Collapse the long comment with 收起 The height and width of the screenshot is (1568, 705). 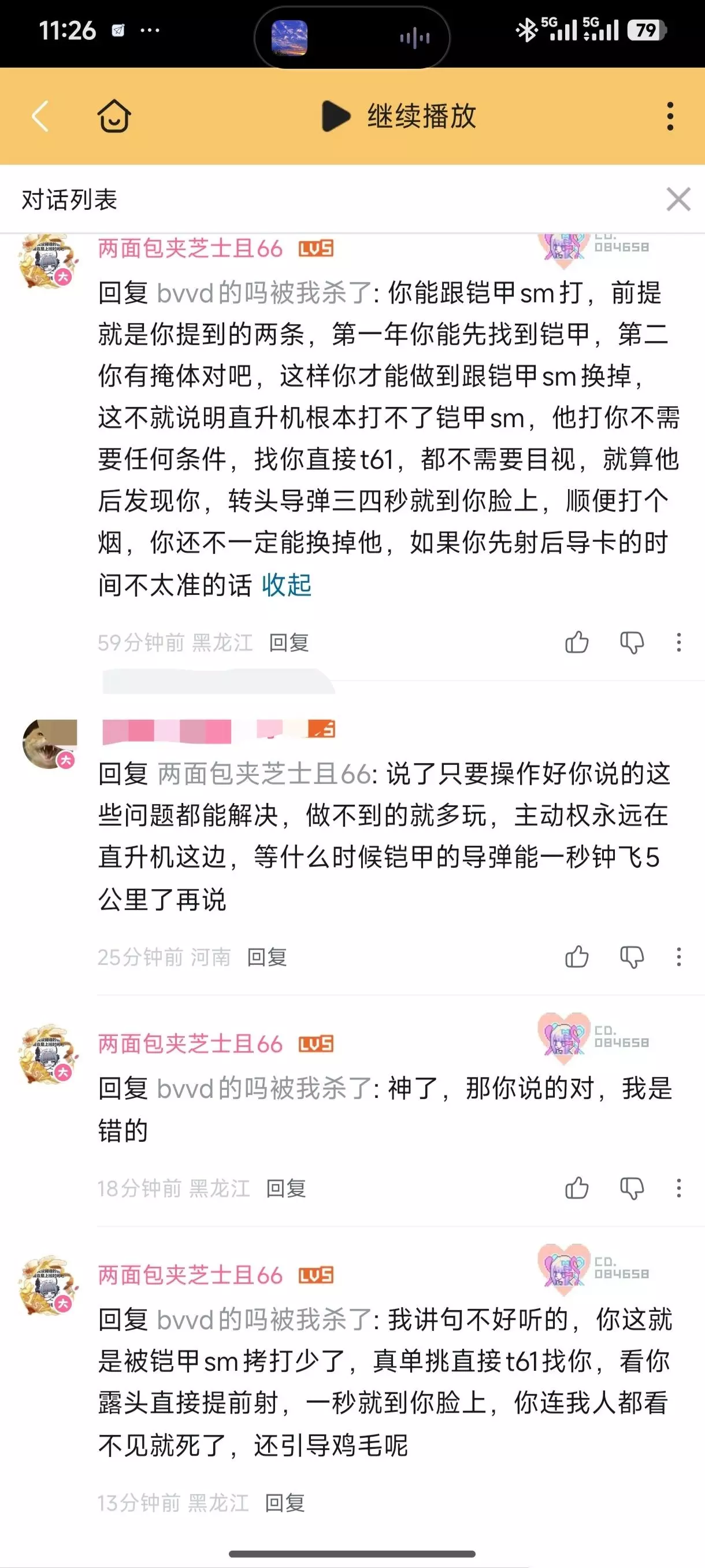[287, 585]
